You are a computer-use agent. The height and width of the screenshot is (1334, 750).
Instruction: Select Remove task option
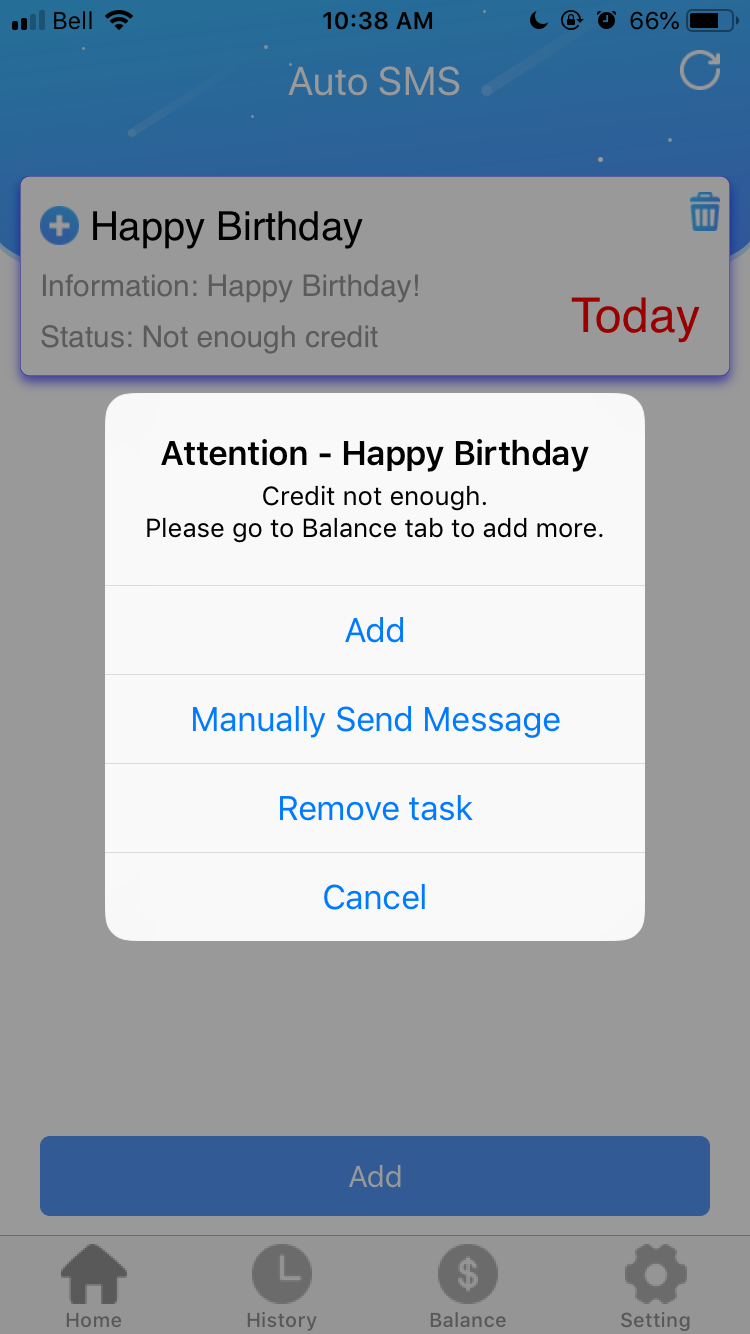375,808
